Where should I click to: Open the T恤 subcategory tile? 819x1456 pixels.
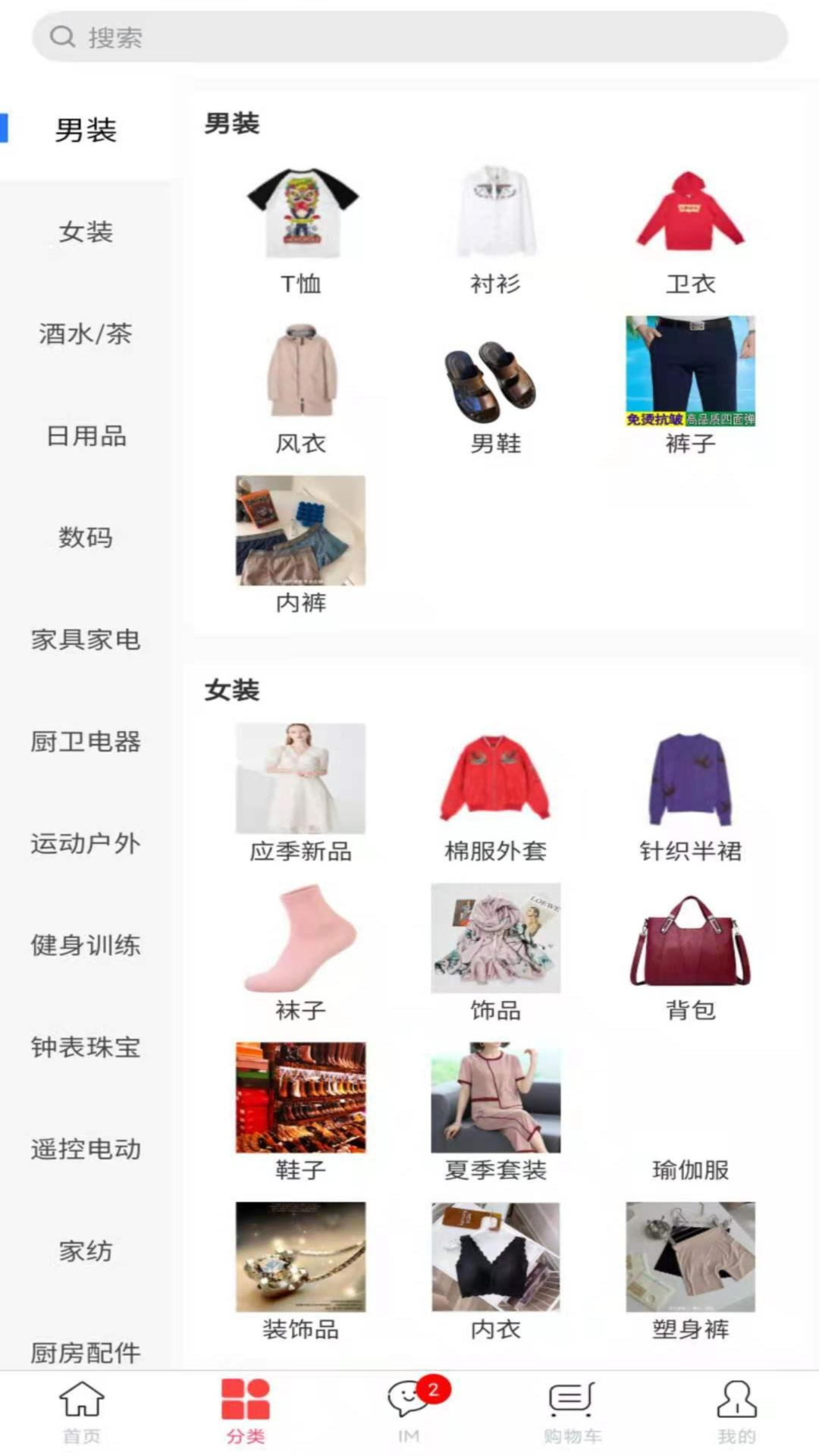301,227
